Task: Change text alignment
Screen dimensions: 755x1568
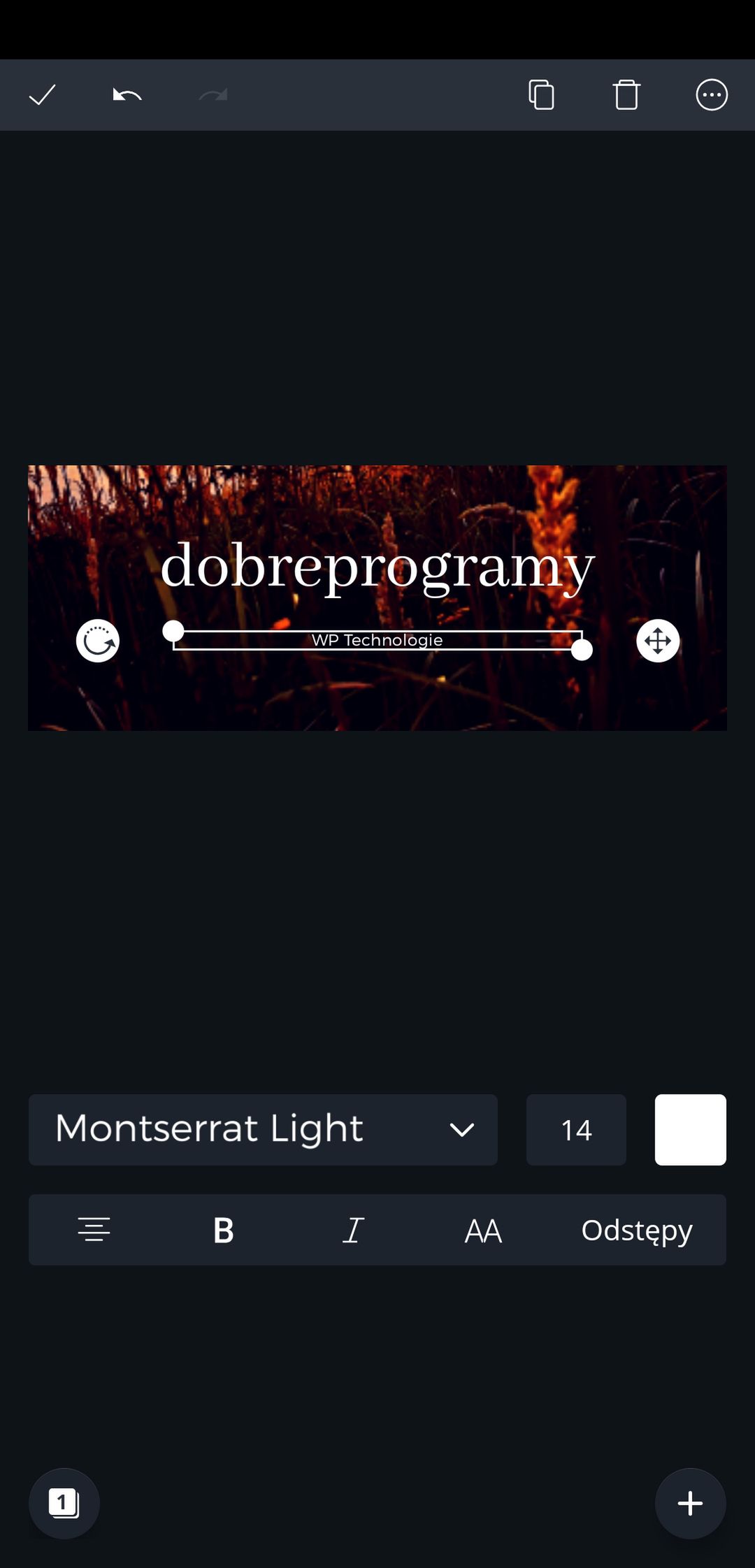Action: pos(94,1230)
